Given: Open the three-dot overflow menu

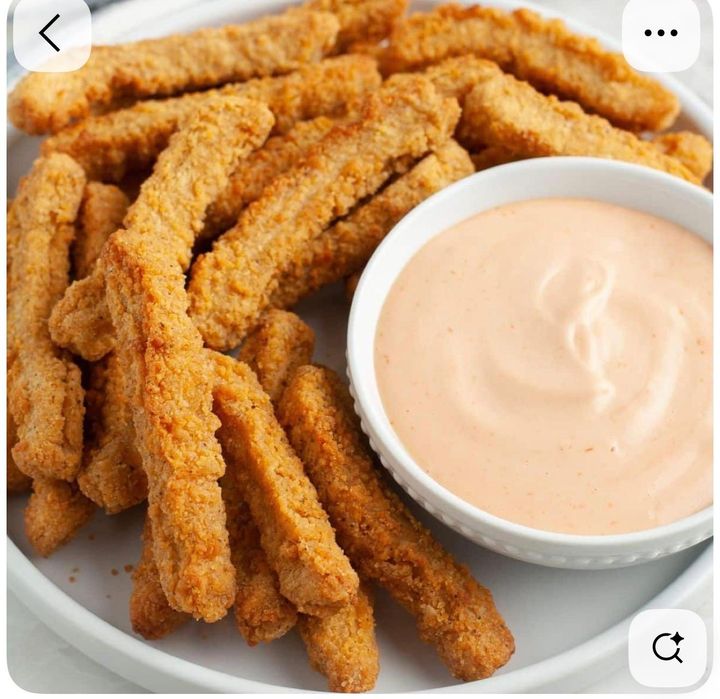Looking at the screenshot, I should 661,33.
